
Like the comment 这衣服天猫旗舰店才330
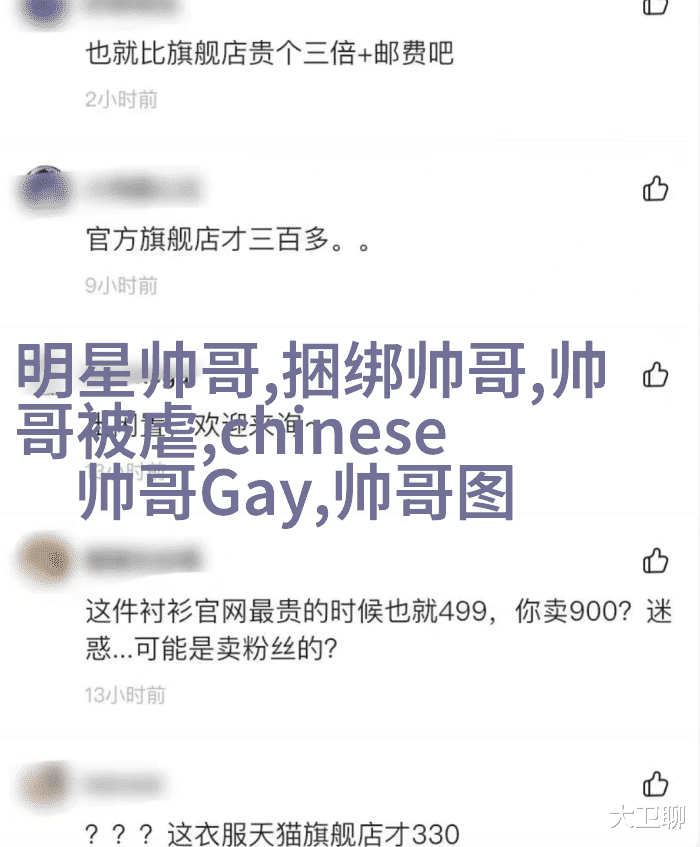656,782
